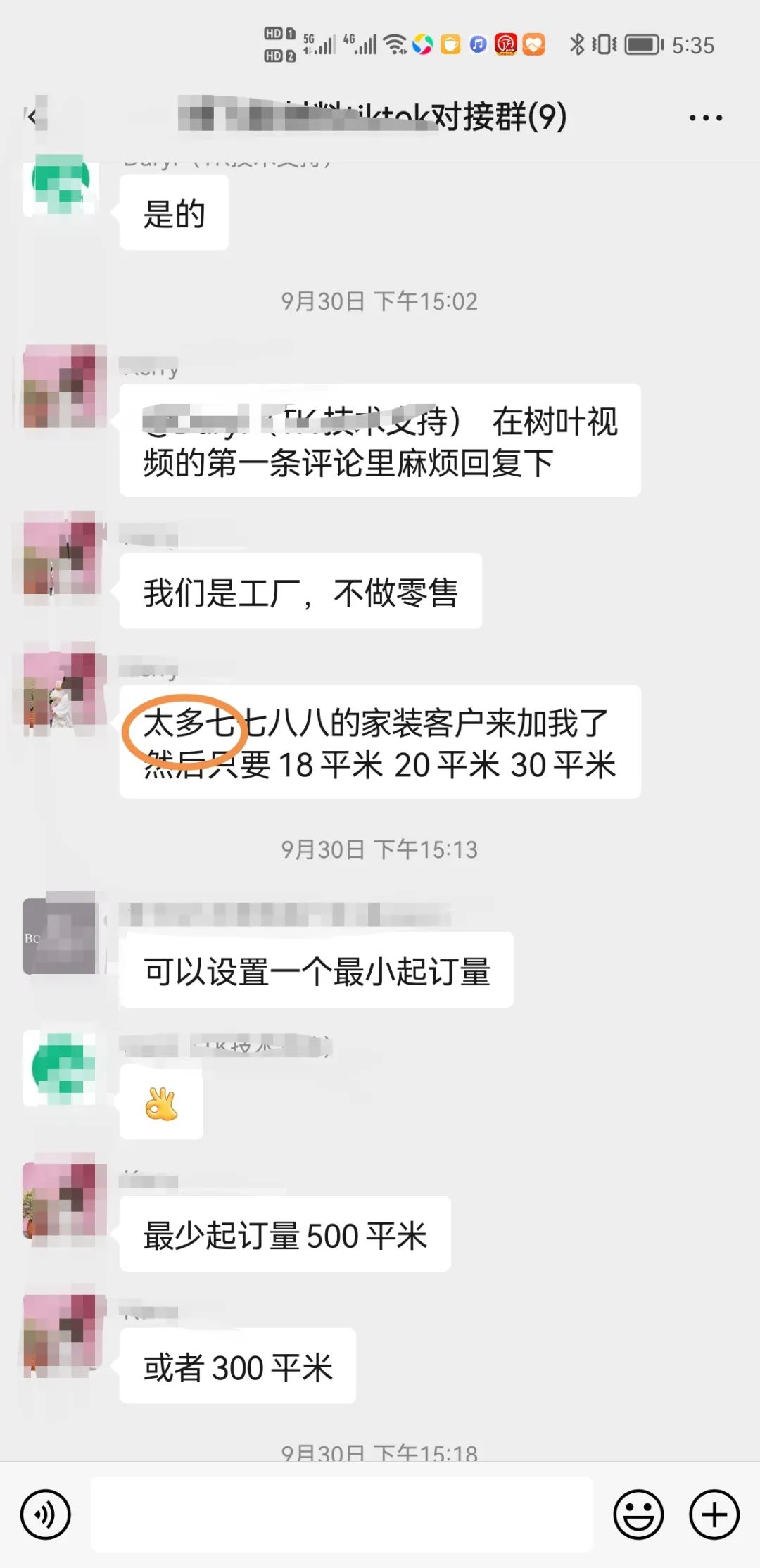
Task: Open the emoji sticker panel
Action: click(x=638, y=1514)
